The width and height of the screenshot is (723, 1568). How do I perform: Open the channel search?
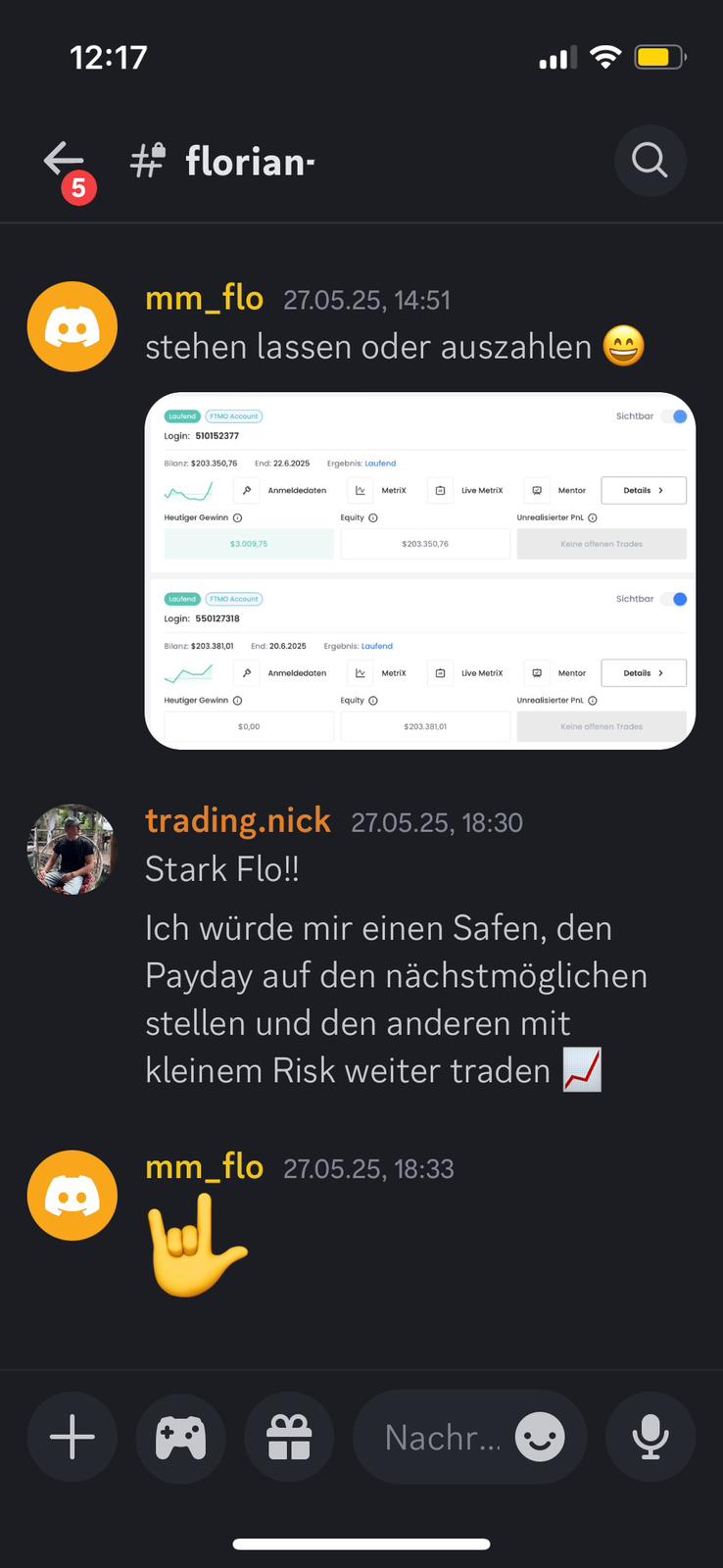649,160
